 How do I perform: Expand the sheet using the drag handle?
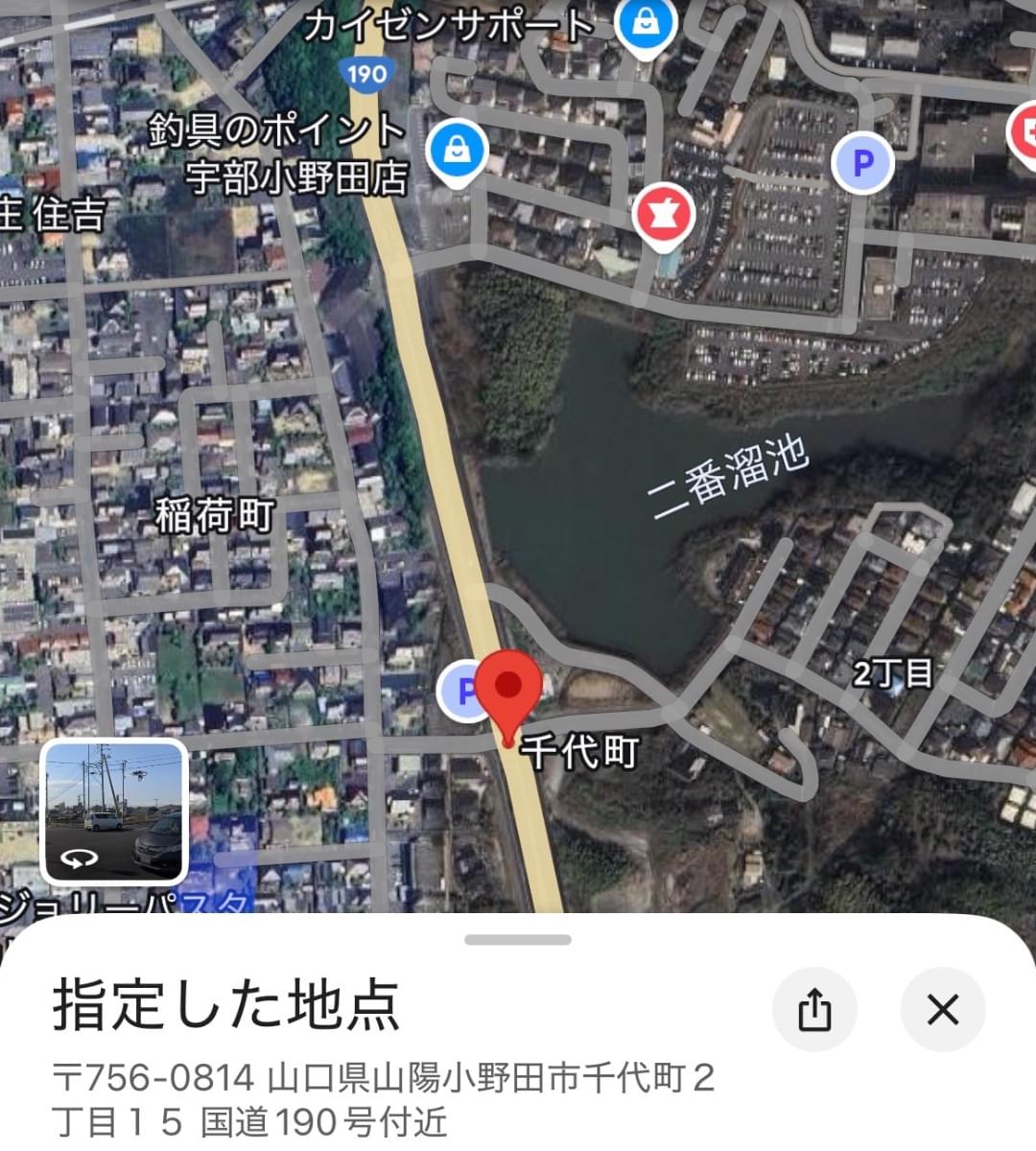point(518,940)
